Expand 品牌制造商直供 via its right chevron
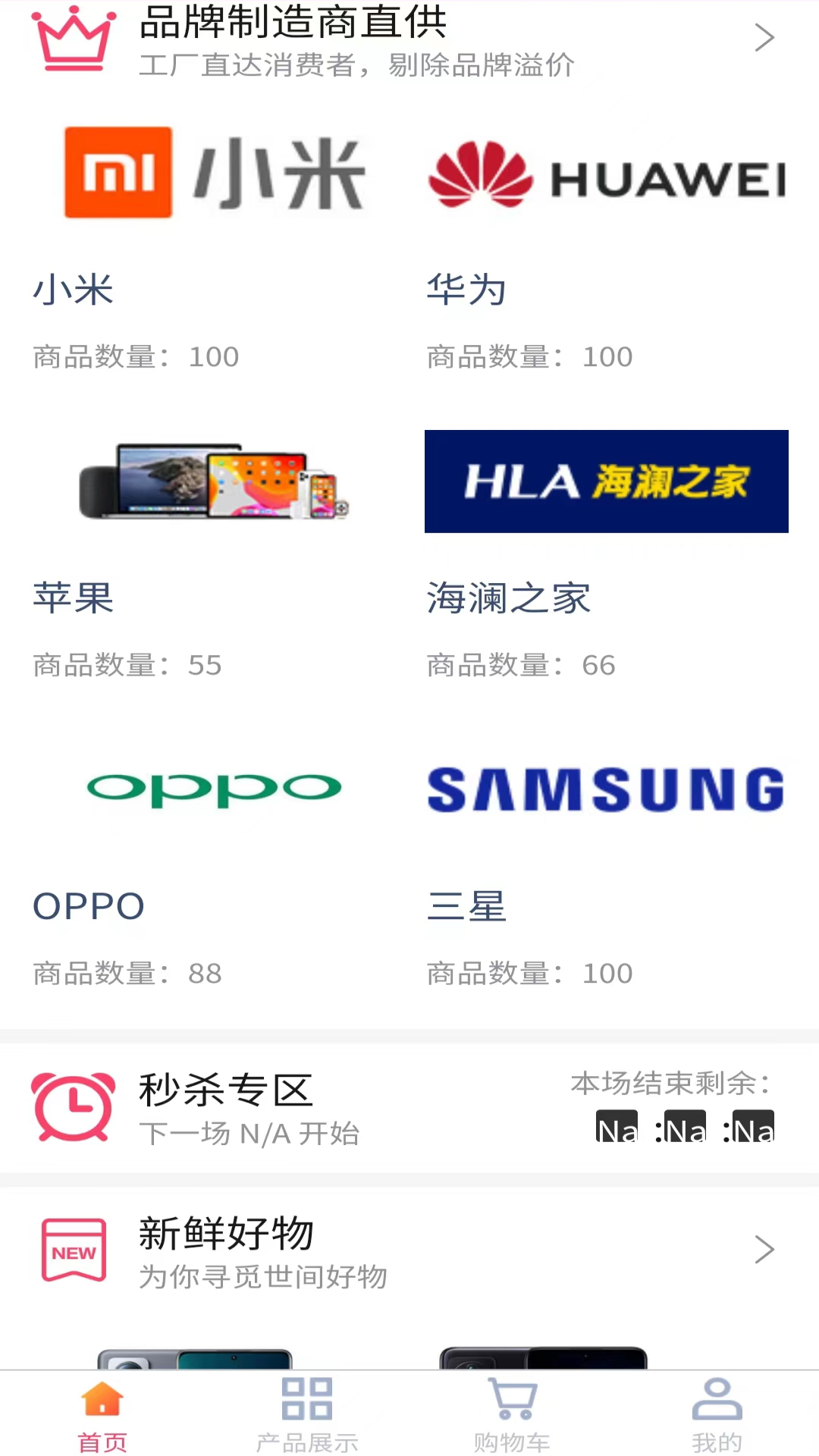Viewport: 819px width, 1456px height. pos(764,36)
